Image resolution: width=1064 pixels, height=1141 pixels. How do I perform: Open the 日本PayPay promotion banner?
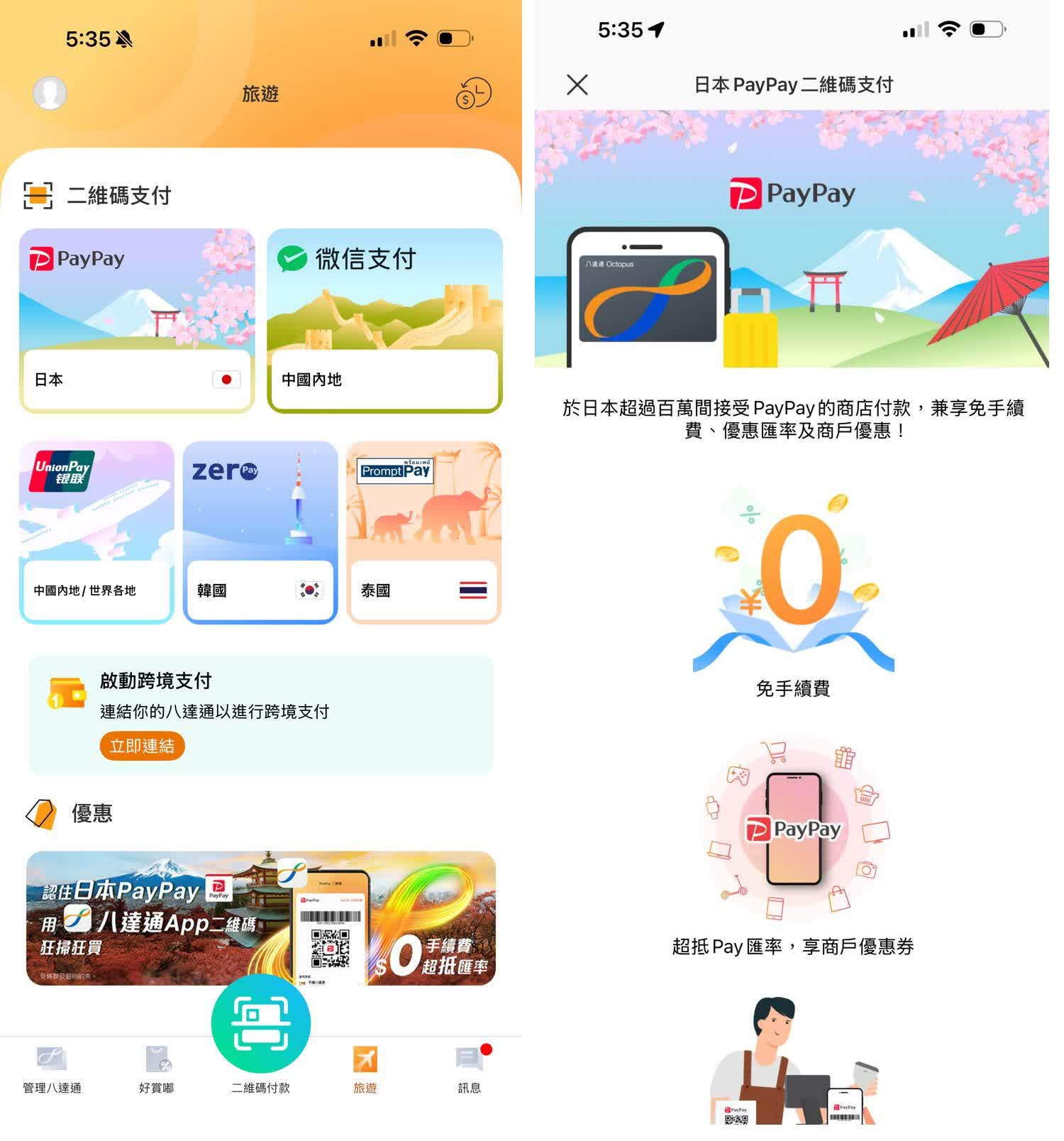point(260,917)
